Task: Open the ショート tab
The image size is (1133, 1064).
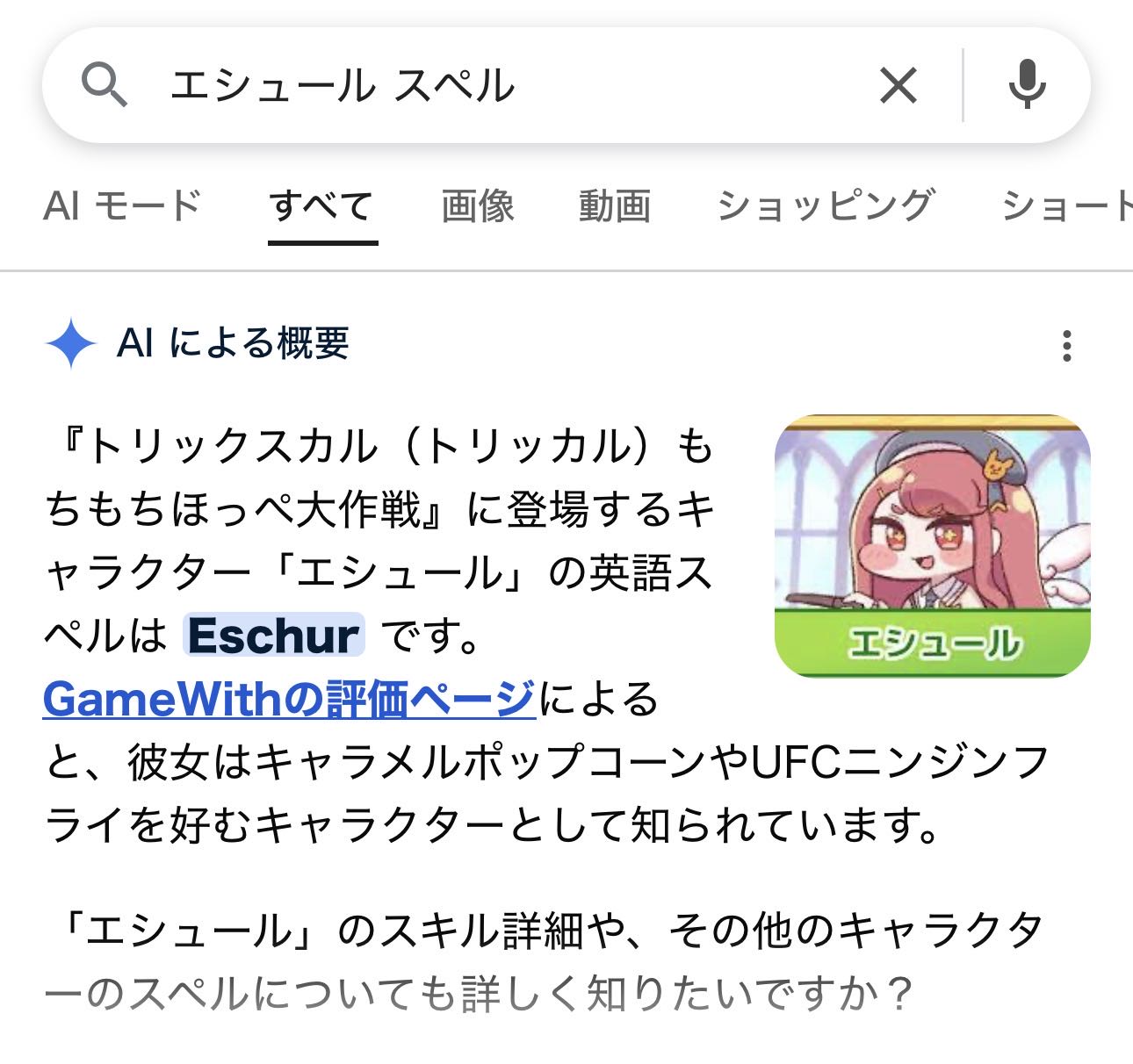Action: (x=1067, y=207)
